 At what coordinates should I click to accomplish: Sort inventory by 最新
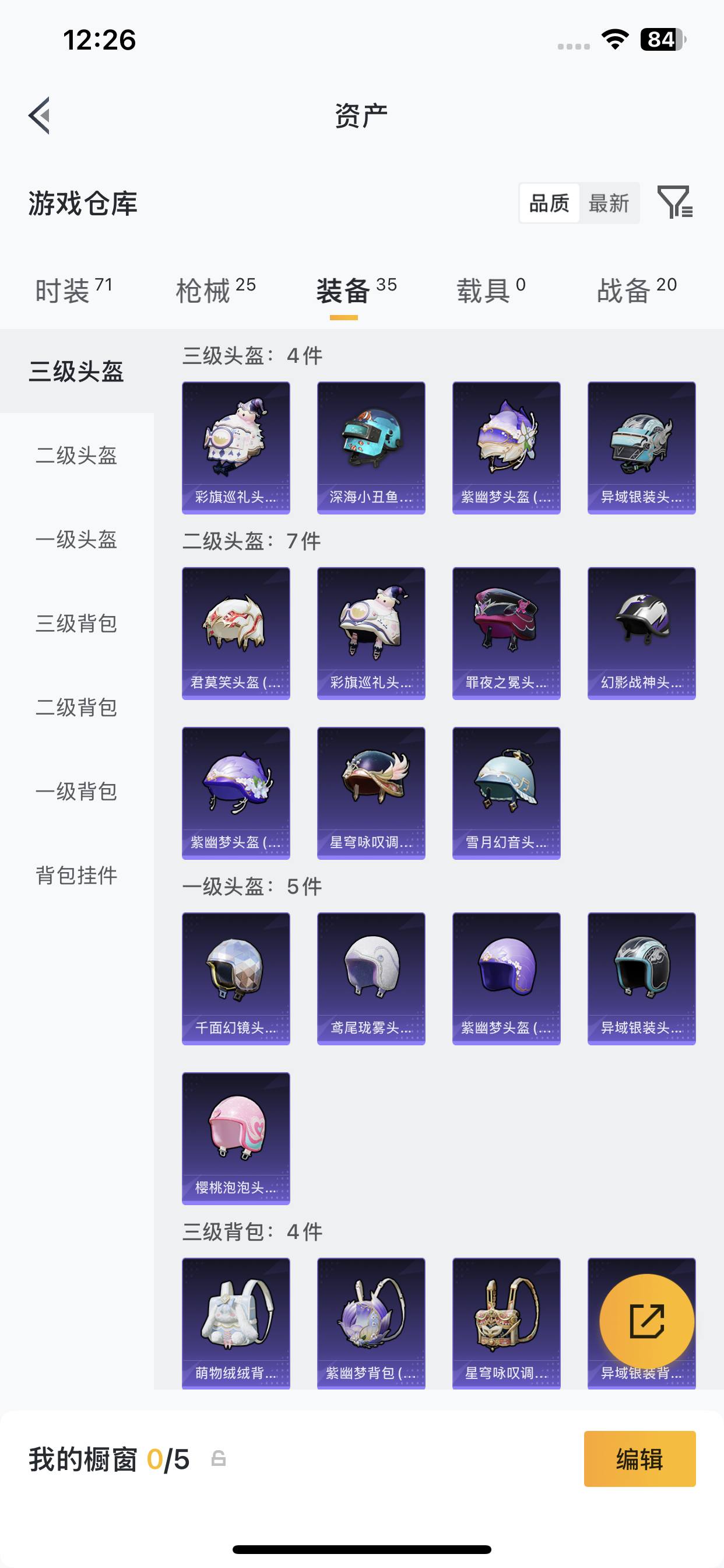(x=609, y=202)
